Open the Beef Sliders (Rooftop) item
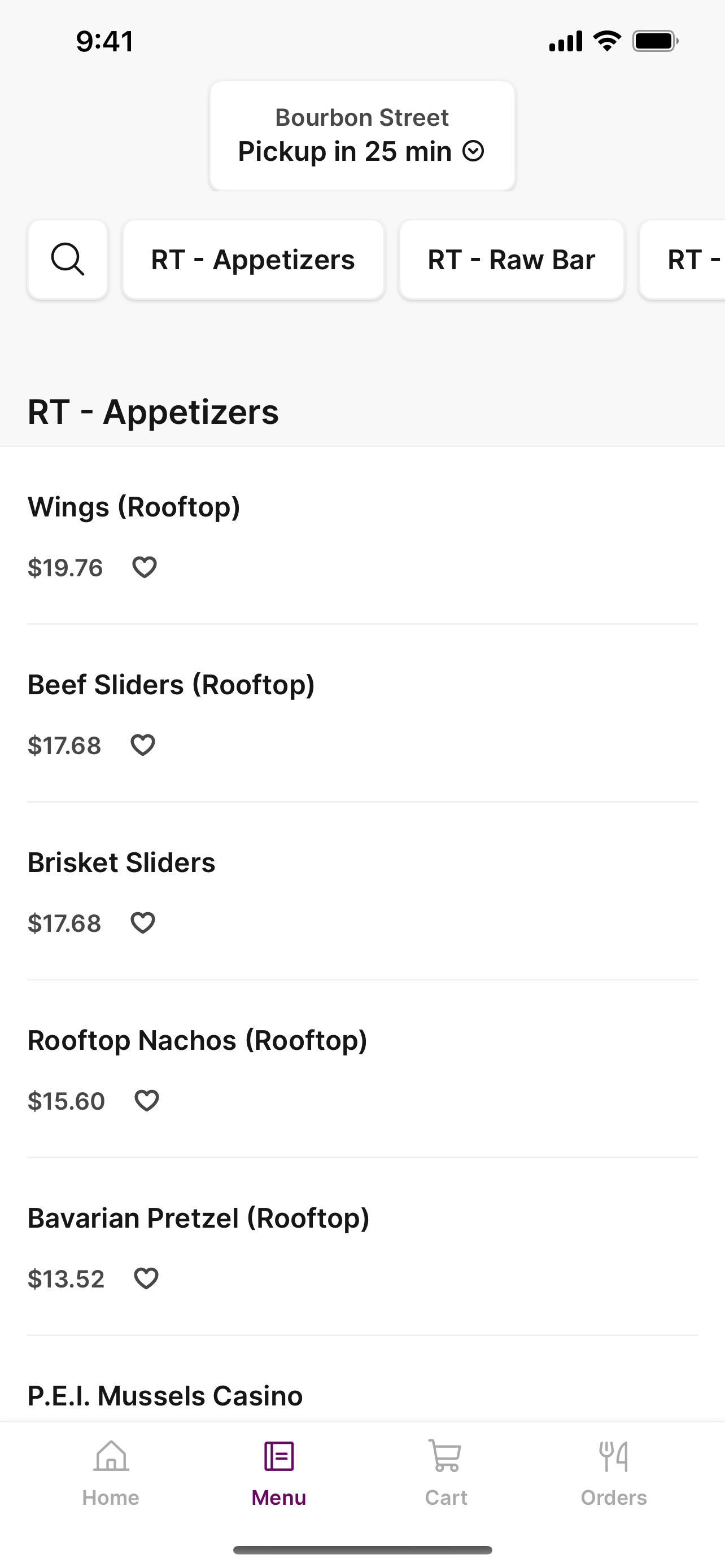 click(x=362, y=713)
